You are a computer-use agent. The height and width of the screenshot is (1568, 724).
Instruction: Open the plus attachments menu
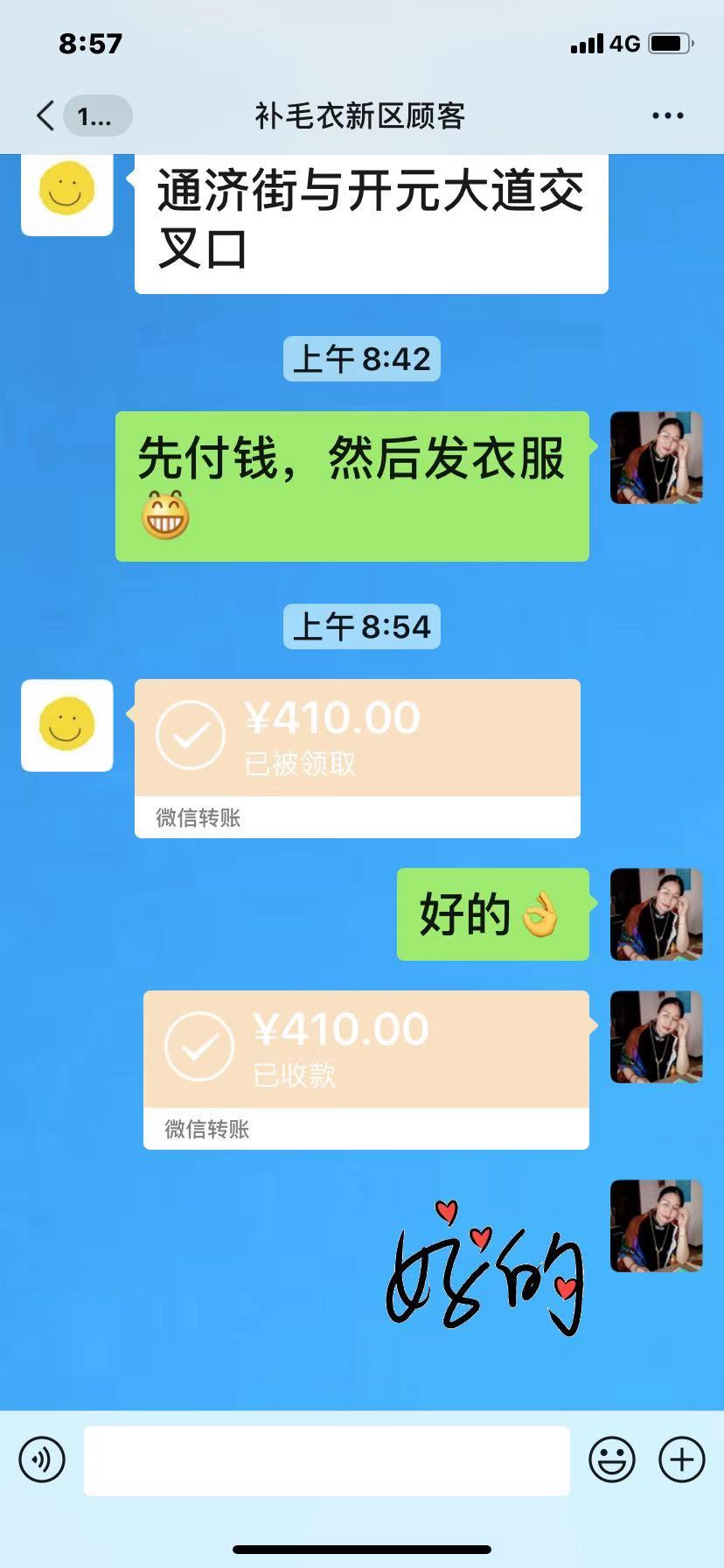[681, 1459]
